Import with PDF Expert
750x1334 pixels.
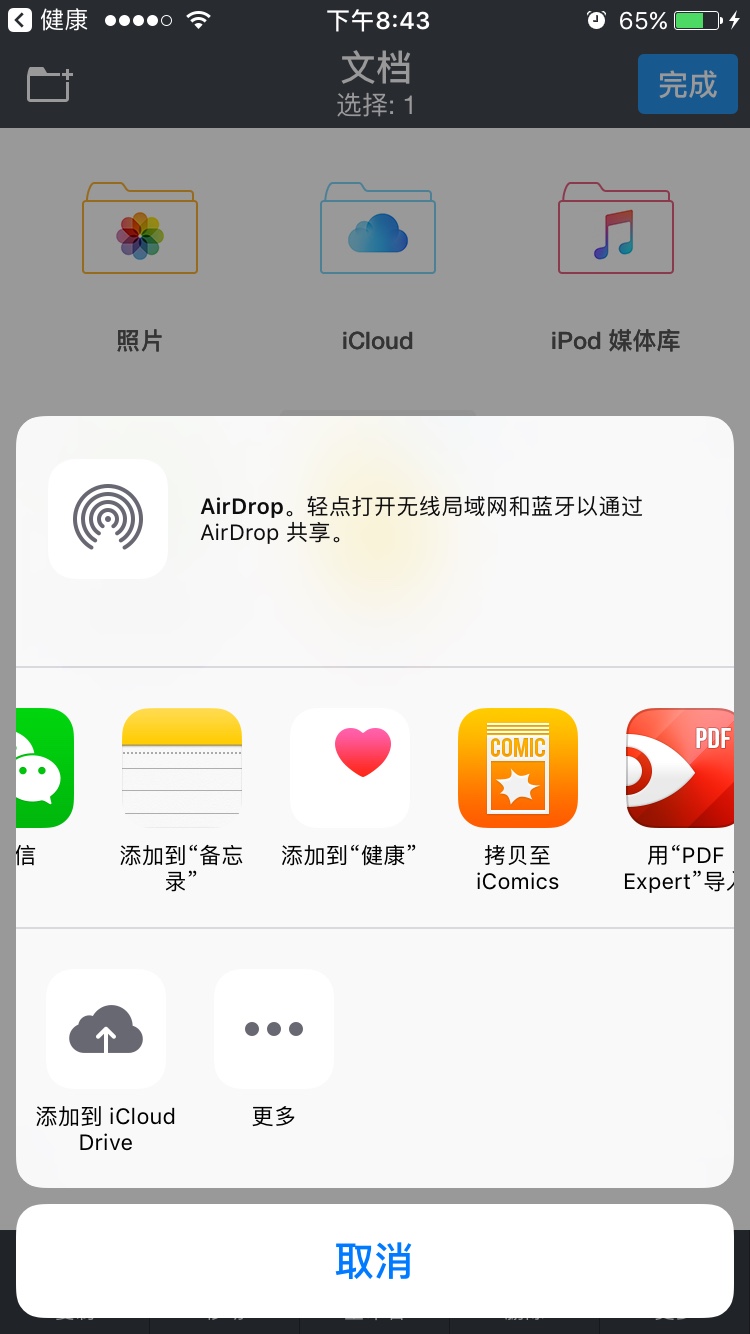tap(682, 768)
